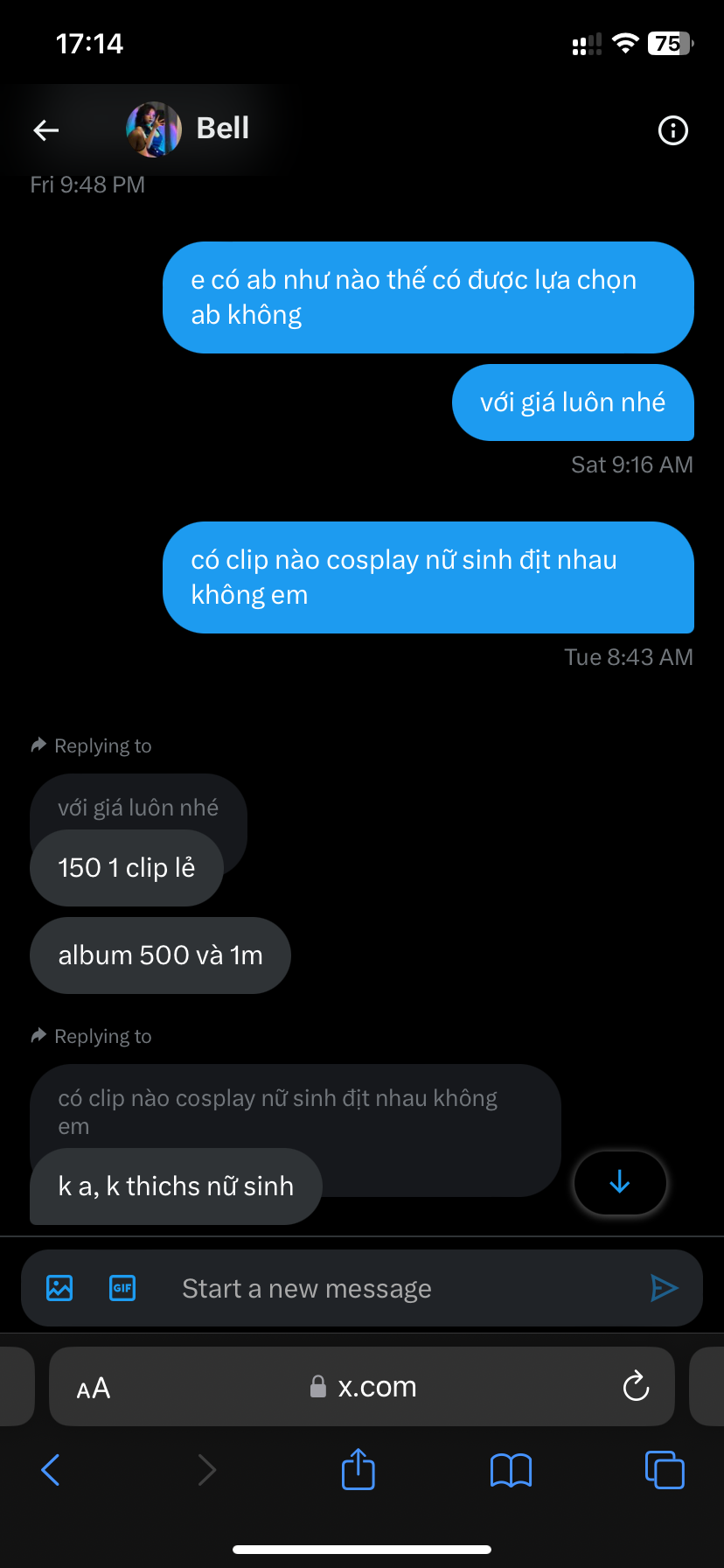The width and height of the screenshot is (724, 1568).
Task: Open Bell's profile avatar
Action: [154, 129]
